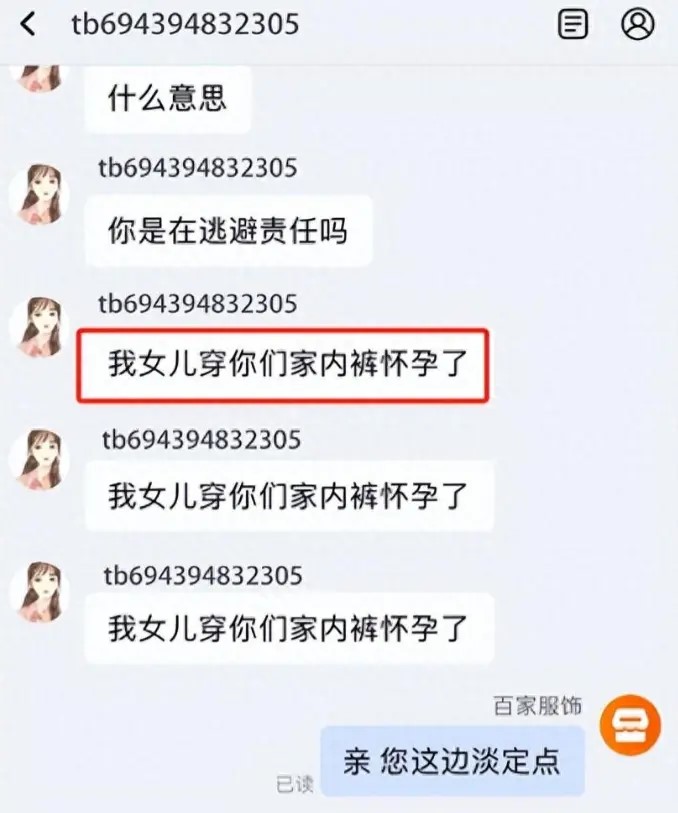Open the customer profile icon in header
This screenshot has width=678, height=813.
(637, 24)
